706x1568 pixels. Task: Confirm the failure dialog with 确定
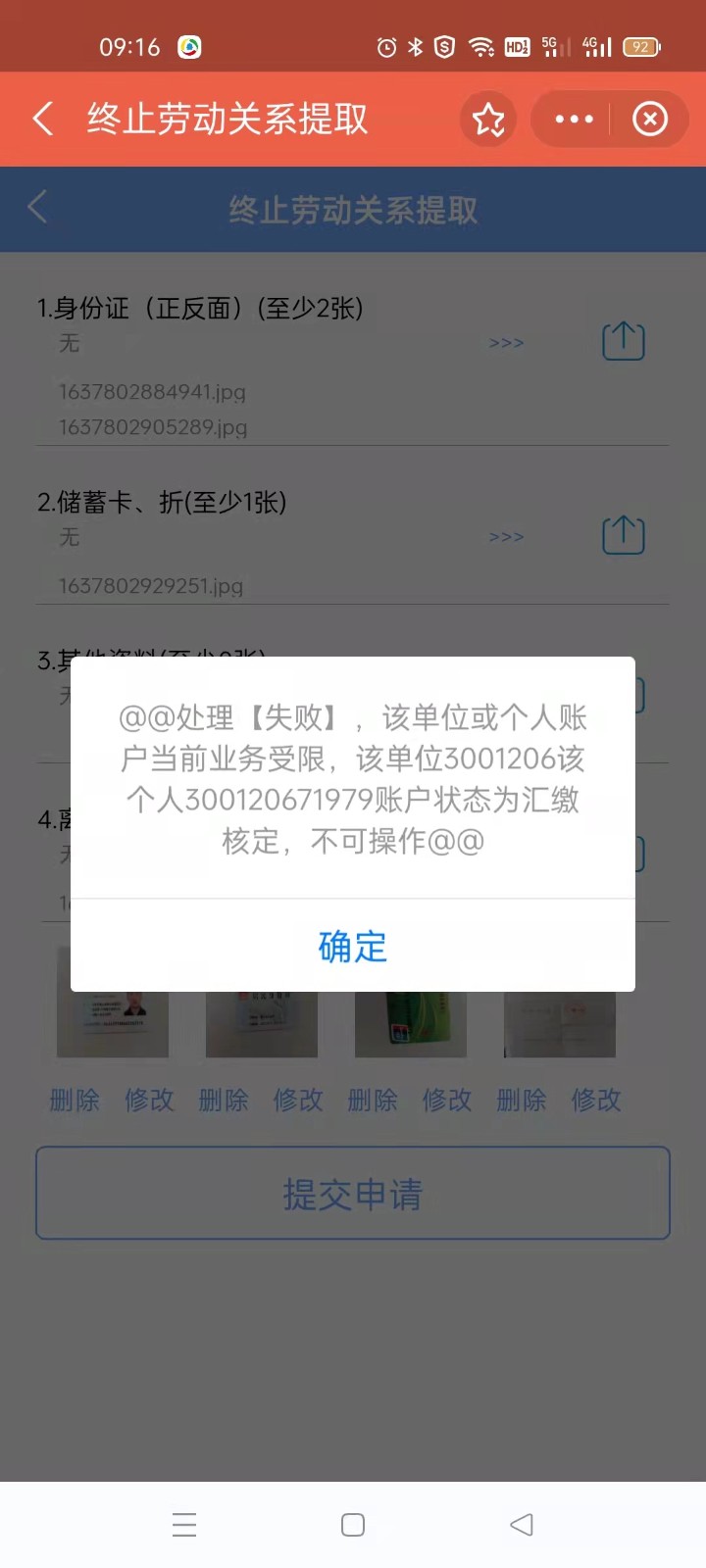[353, 947]
